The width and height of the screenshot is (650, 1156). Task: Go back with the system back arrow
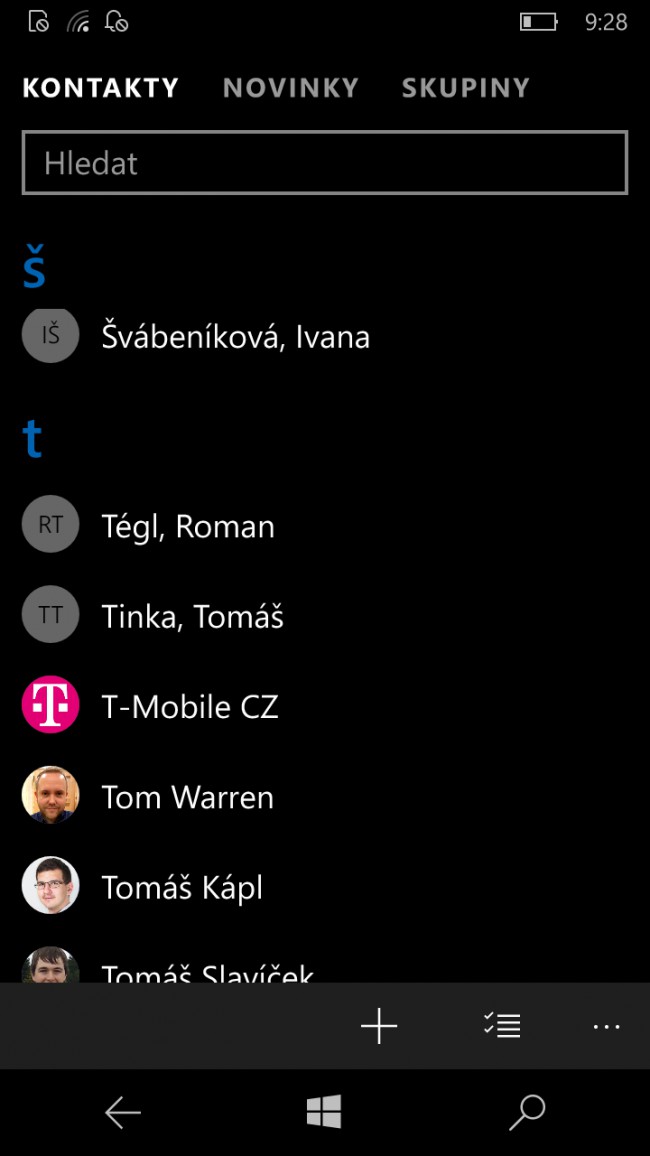point(123,1112)
